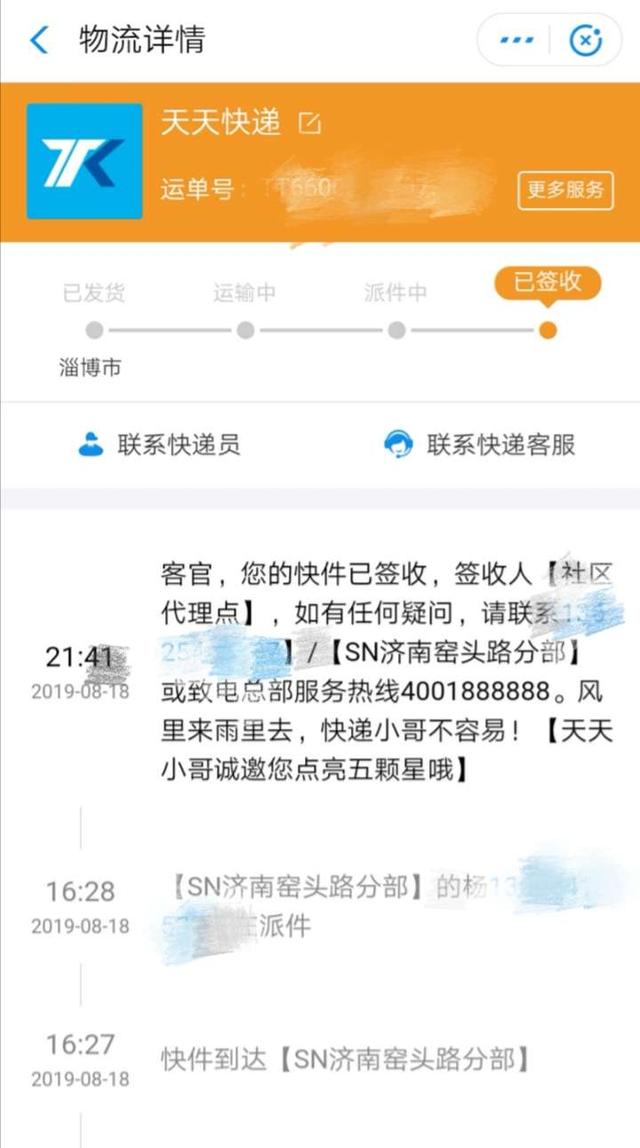The width and height of the screenshot is (640, 1148).
Task: Close the mini program with the X icon
Action: point(585,41)
